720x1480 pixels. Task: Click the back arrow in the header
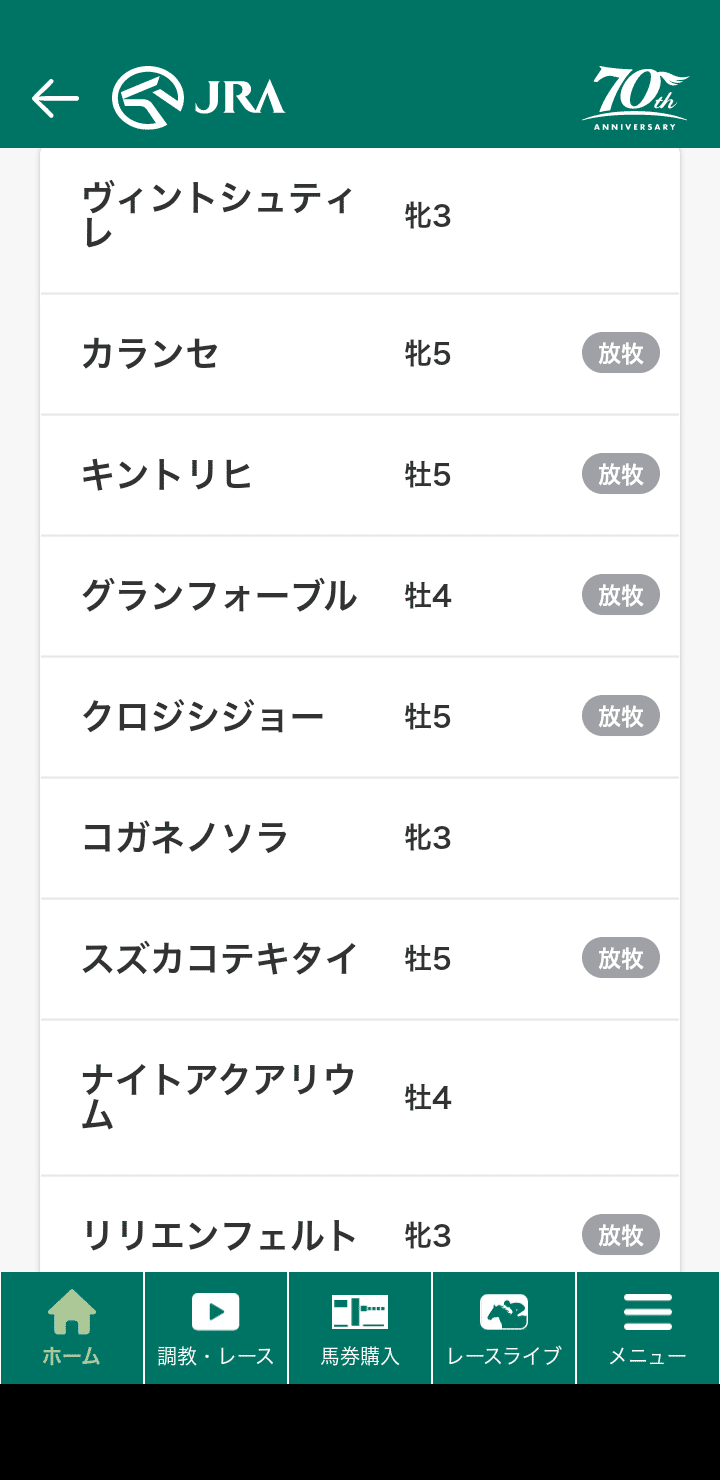(55, 97)
